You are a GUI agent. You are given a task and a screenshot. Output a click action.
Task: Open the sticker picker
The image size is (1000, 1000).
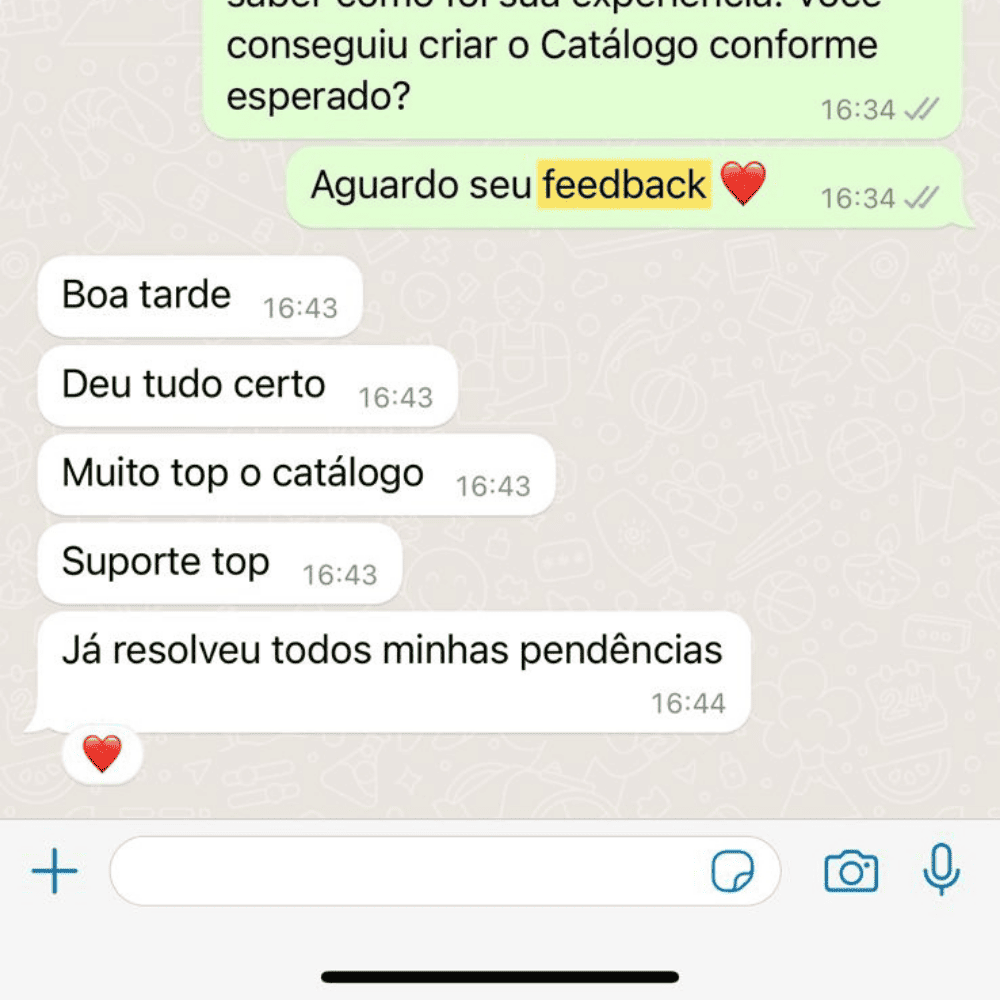733,872
